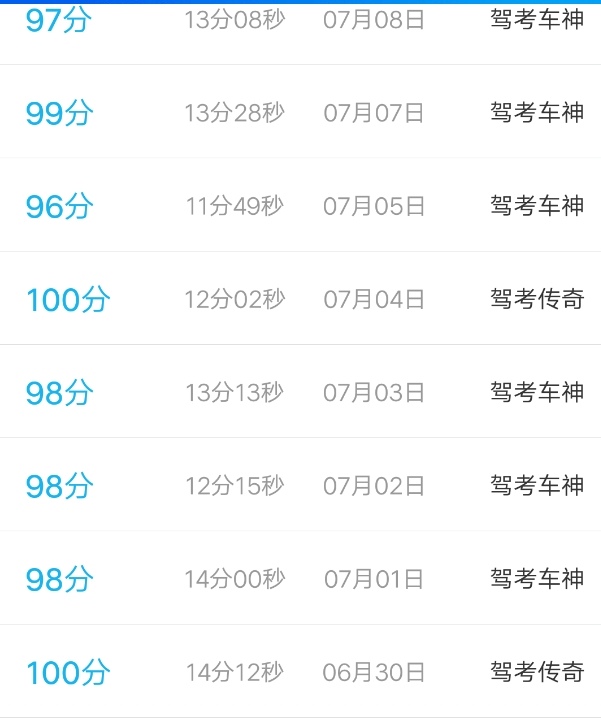Open the 100分 record dated 07月04日
The height and width of the screenshot is (720, 601).
point(300,298)
